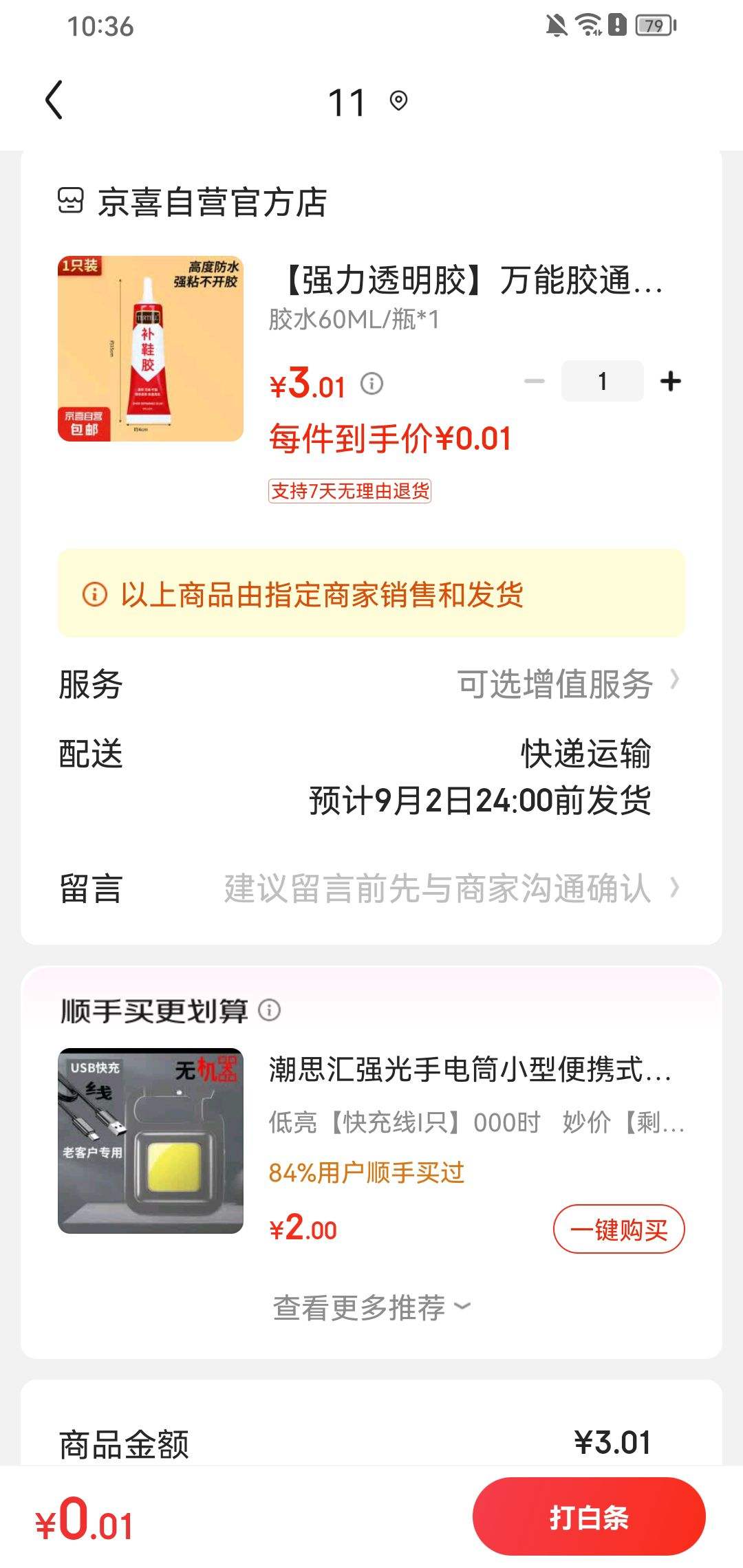743x1568 pixels.
Task: Edit the quantity field showing 1
Action: [x=603, y=381]
